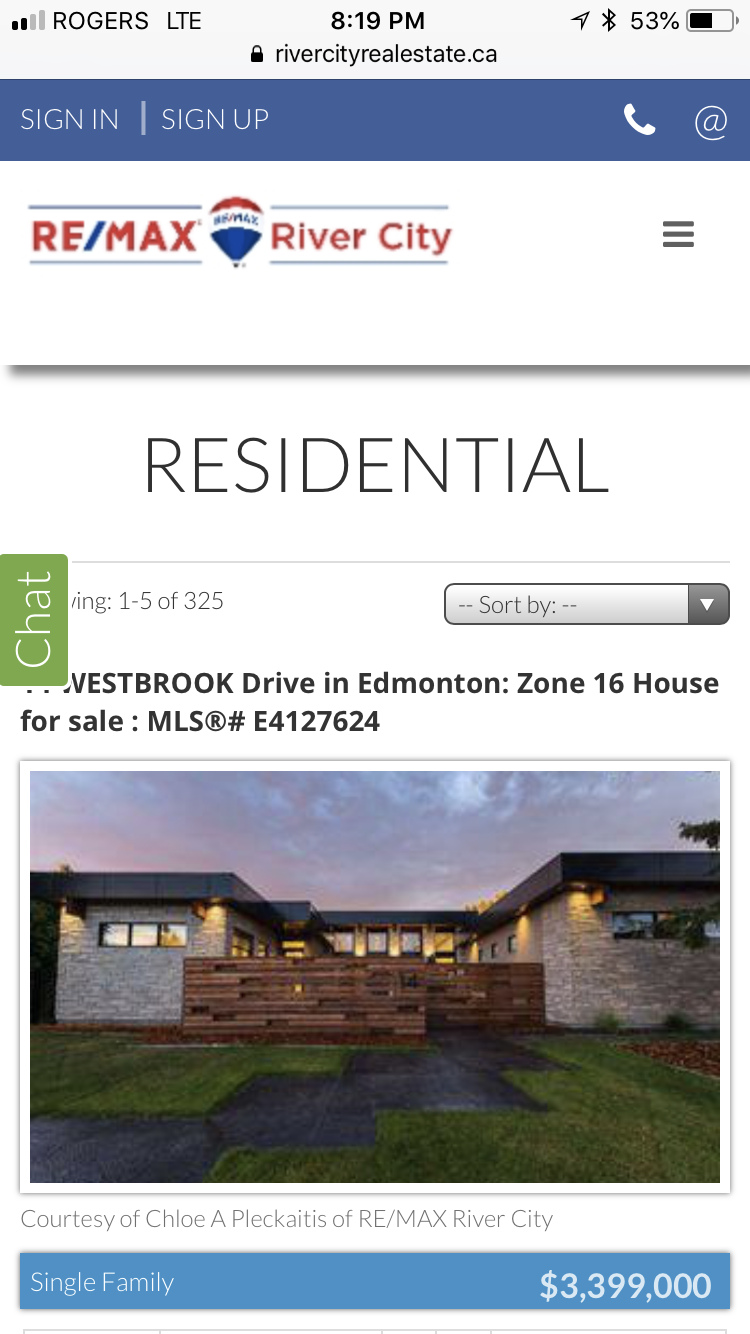View the Westbrook Drive house photo

[375, 976]
